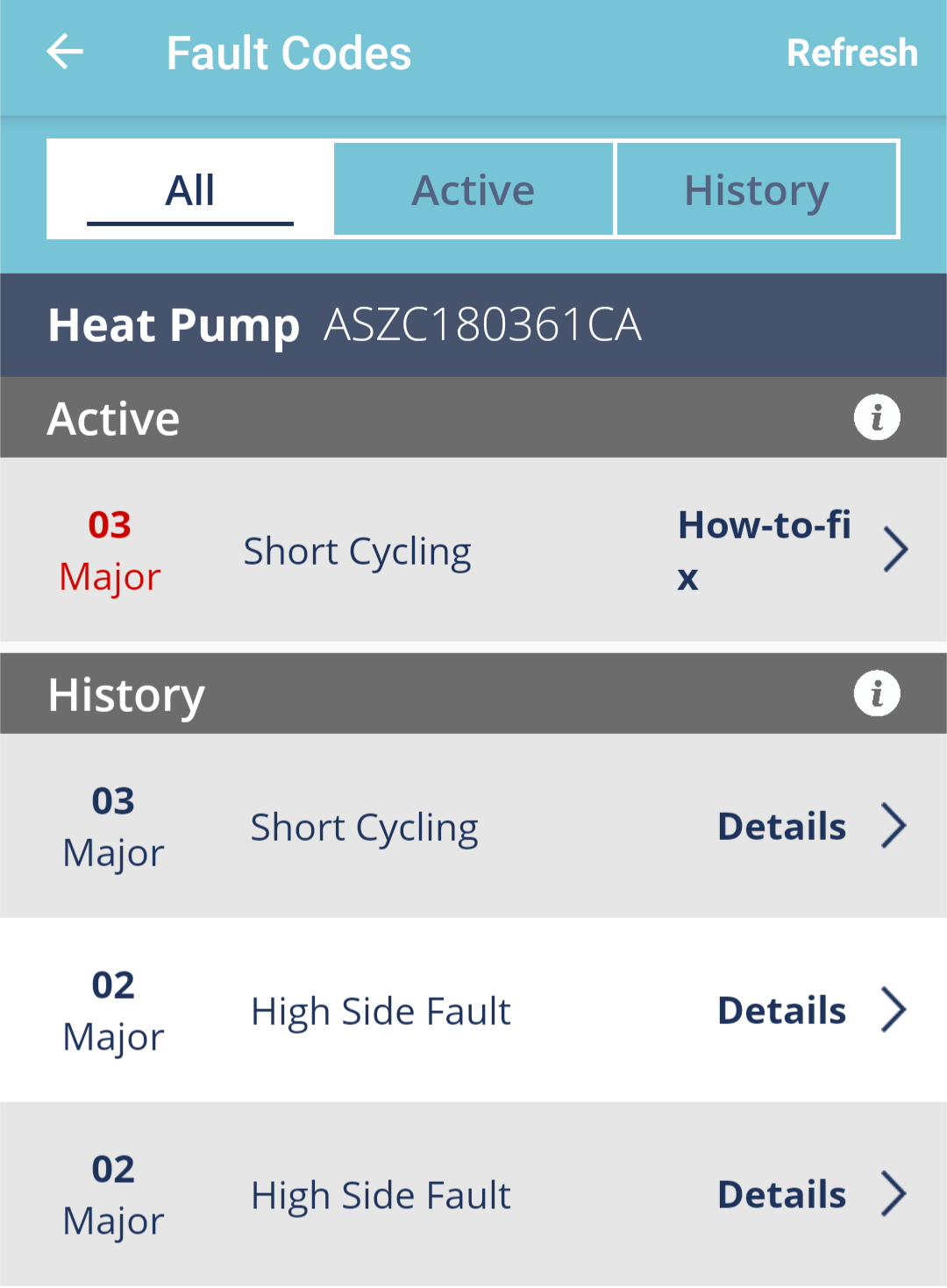Select the History section header
Viewport: 947px width, 1288px height.
click(126, 693)
